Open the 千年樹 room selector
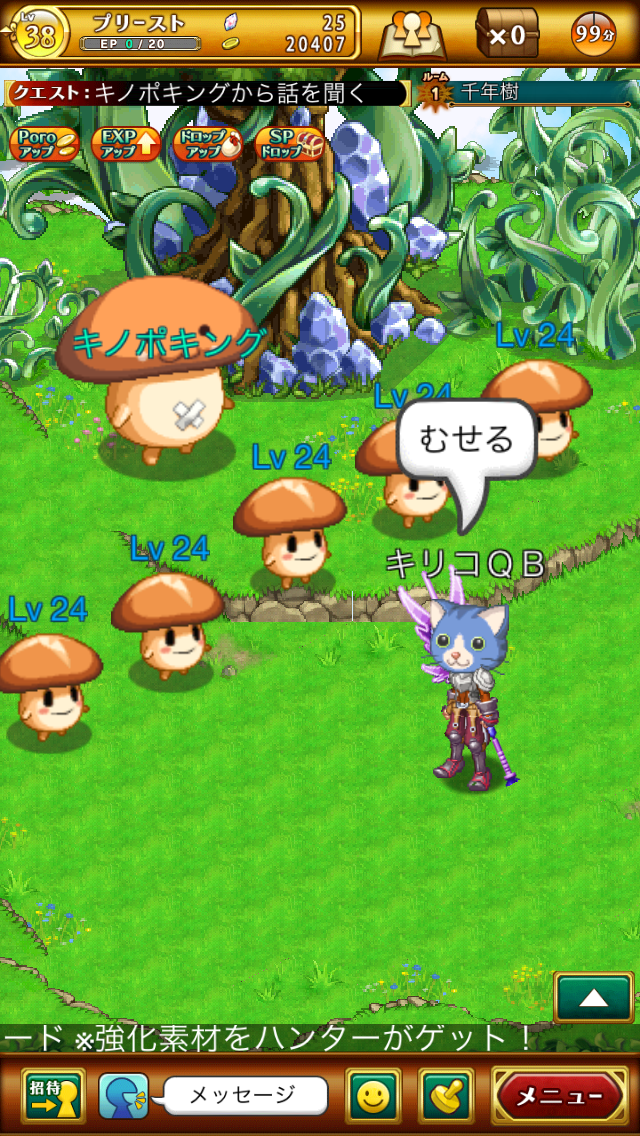This screenshot has width=640, height=1136. coord(530,94)
